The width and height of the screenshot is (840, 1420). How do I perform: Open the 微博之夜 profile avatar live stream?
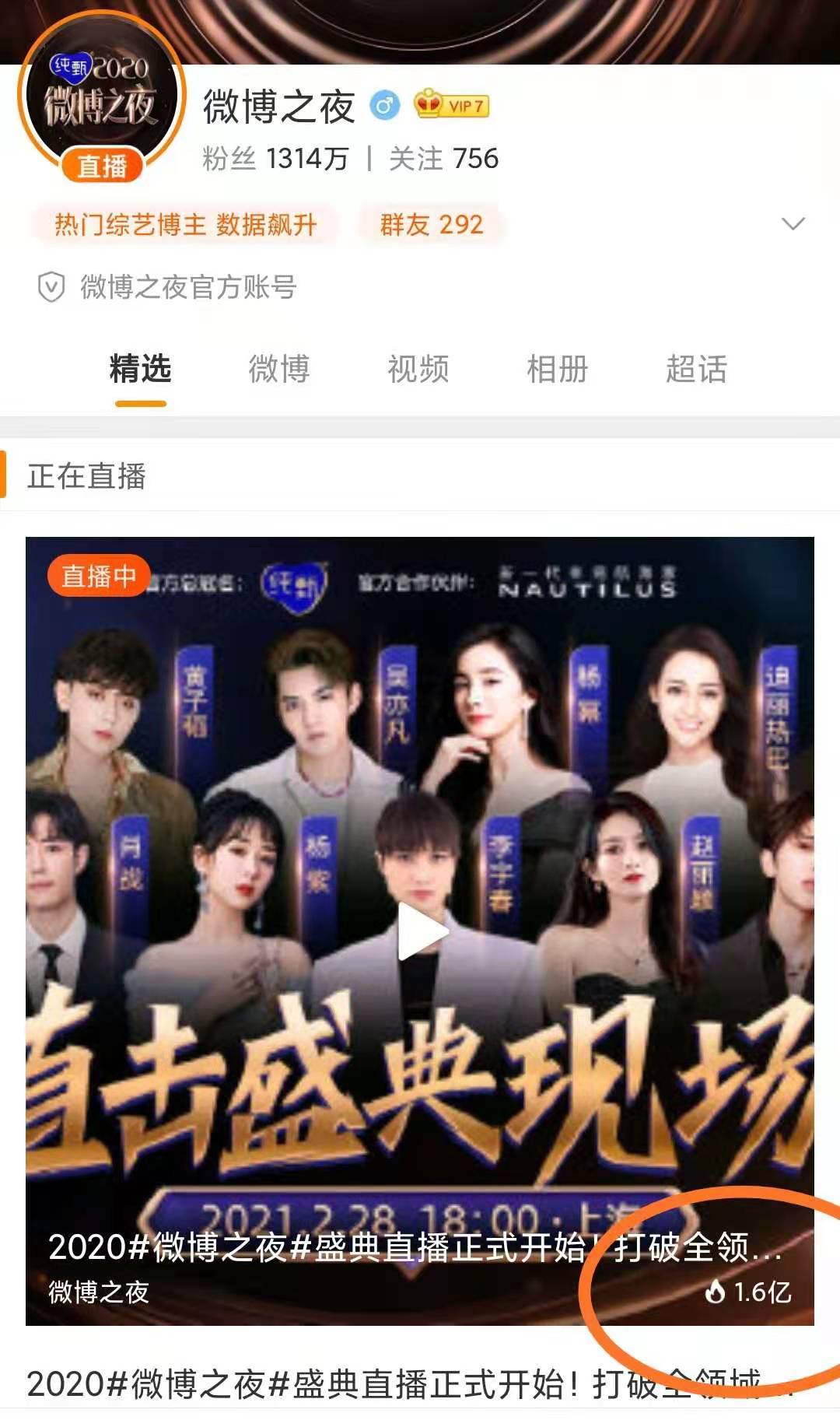101,97
